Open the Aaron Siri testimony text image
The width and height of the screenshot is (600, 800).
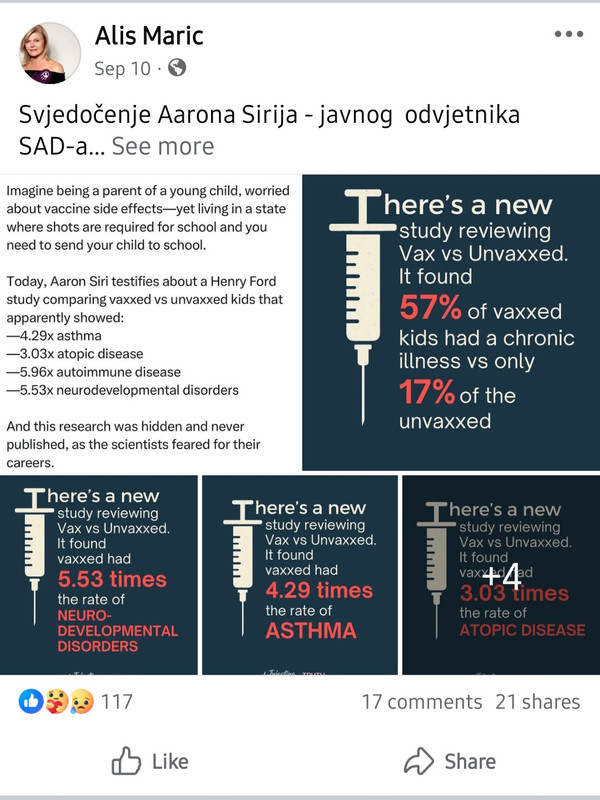(150, 323)
